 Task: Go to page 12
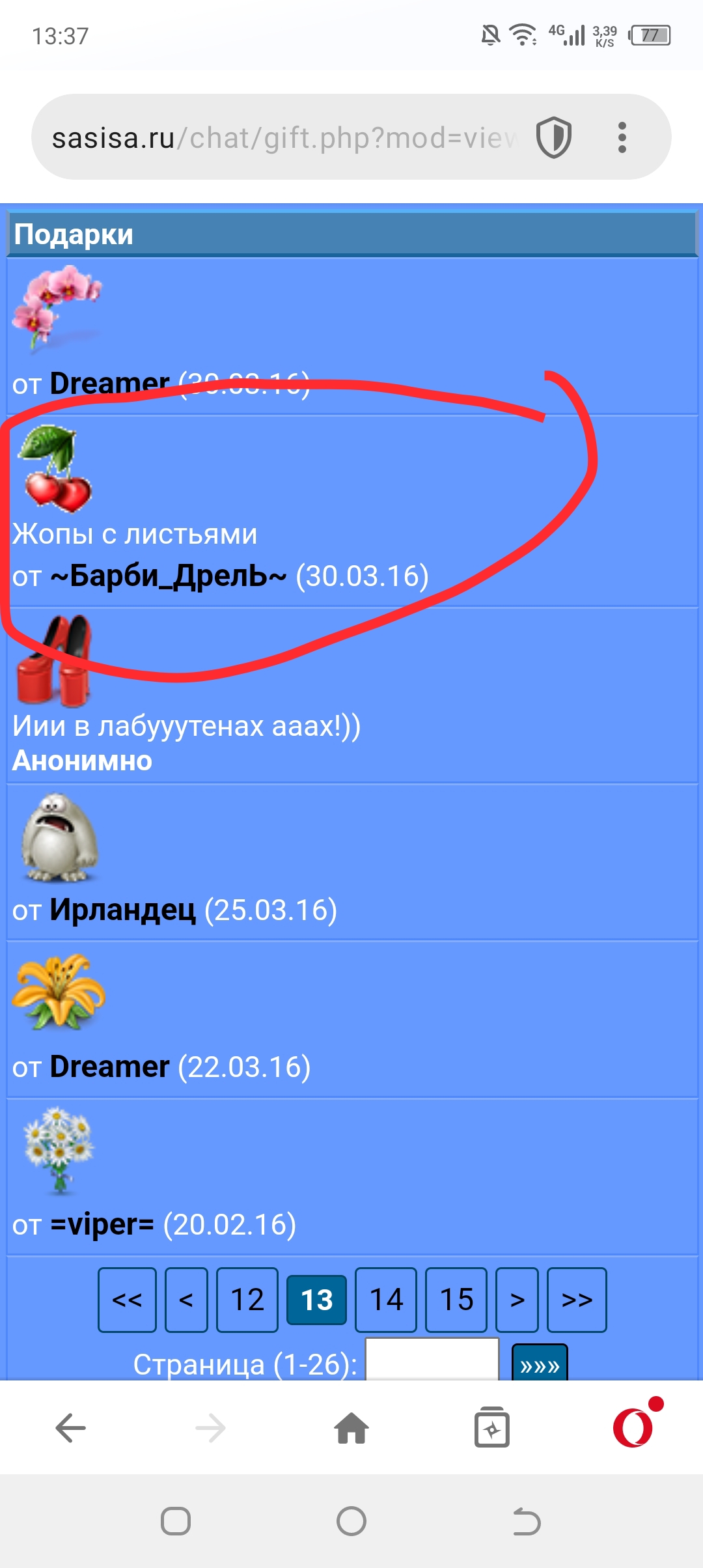(247, 1300)
